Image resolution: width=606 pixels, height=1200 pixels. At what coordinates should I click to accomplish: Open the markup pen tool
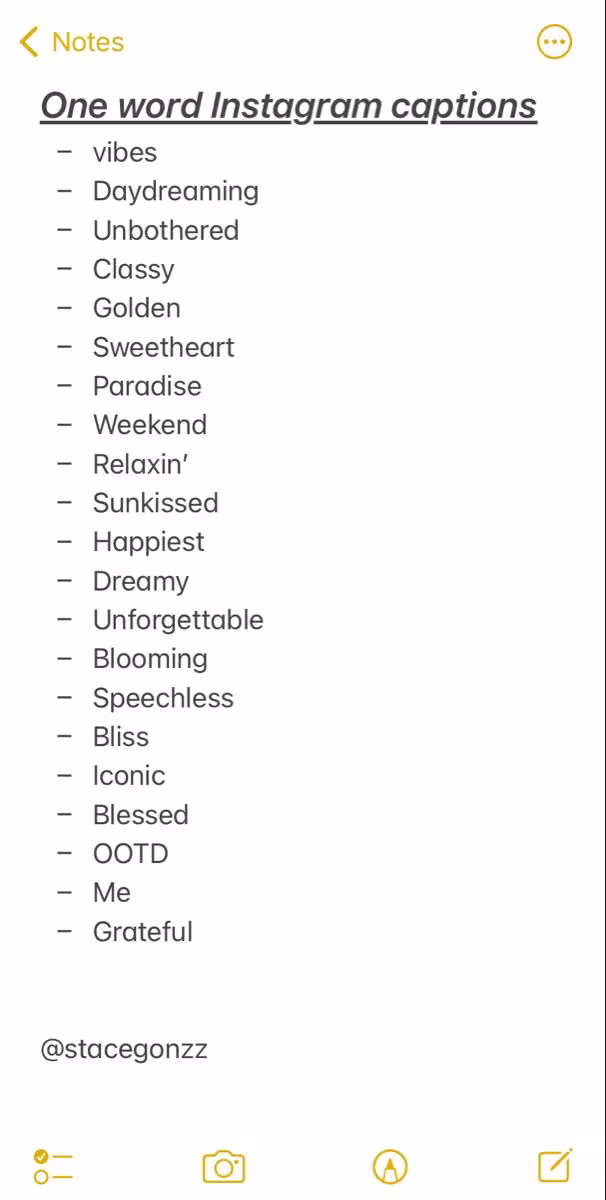pyautogui.click(x=390, y=1166)
